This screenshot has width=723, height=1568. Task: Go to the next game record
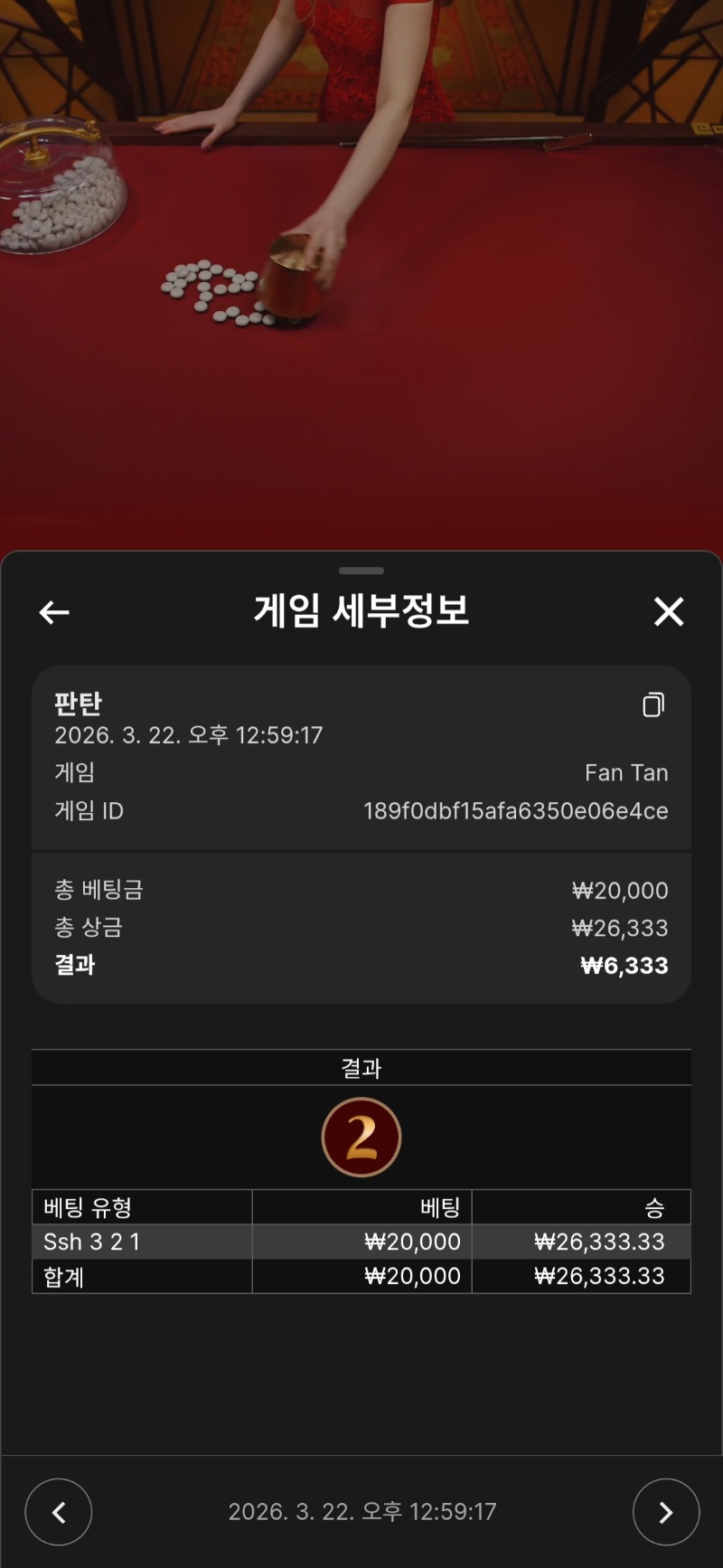click(x=666, y=1512)
